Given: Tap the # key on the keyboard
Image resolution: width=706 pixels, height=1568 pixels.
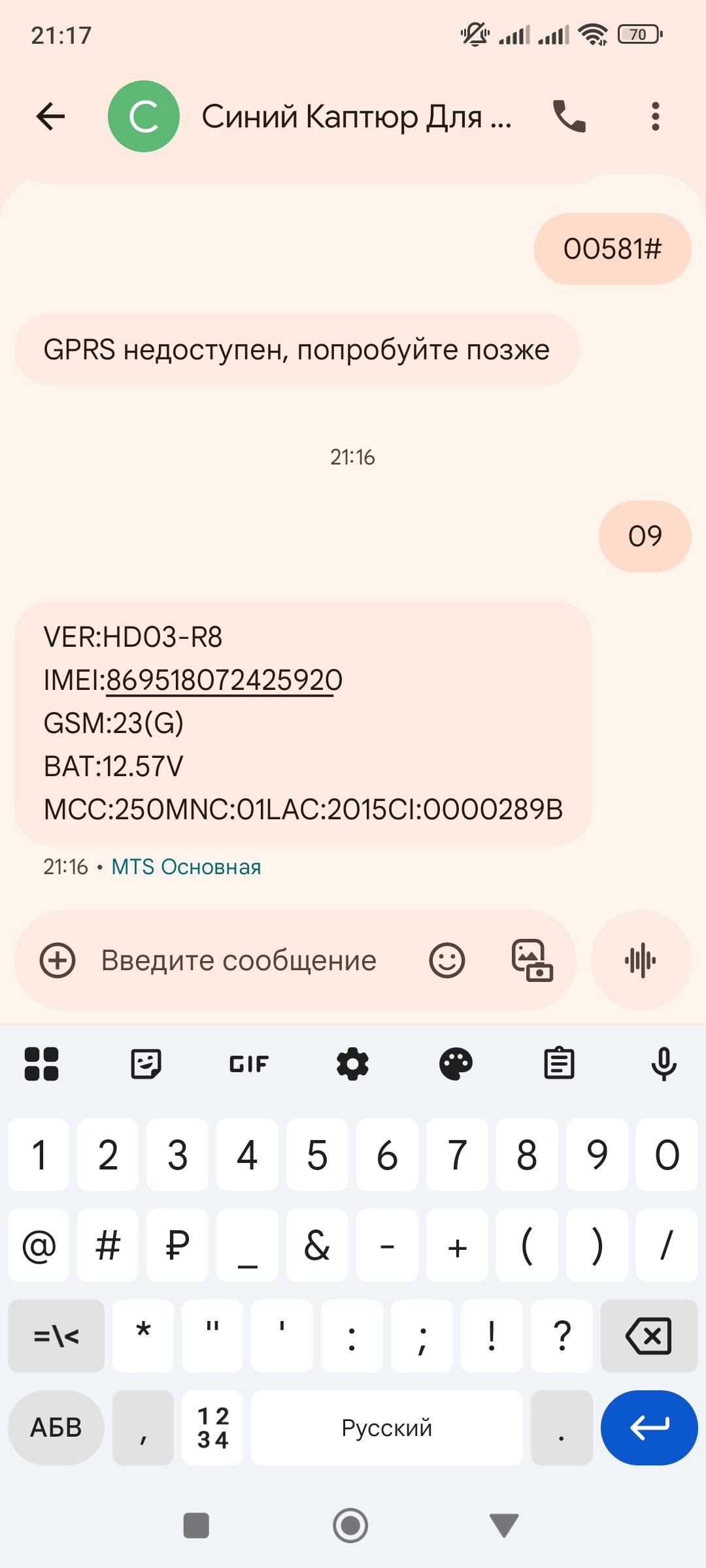Looking at the screenshot, I should (108, 1245).
